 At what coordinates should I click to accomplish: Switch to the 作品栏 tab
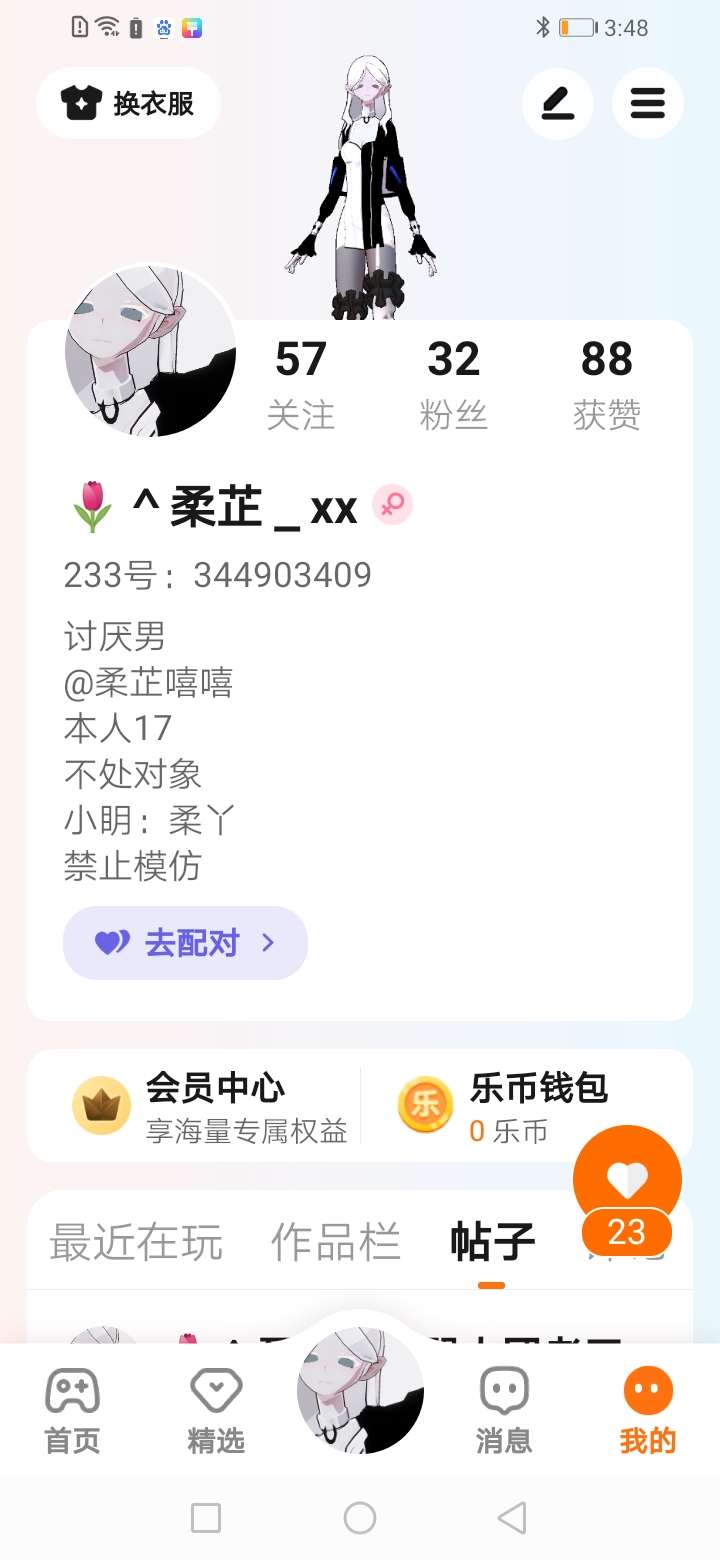(336, 1242)
